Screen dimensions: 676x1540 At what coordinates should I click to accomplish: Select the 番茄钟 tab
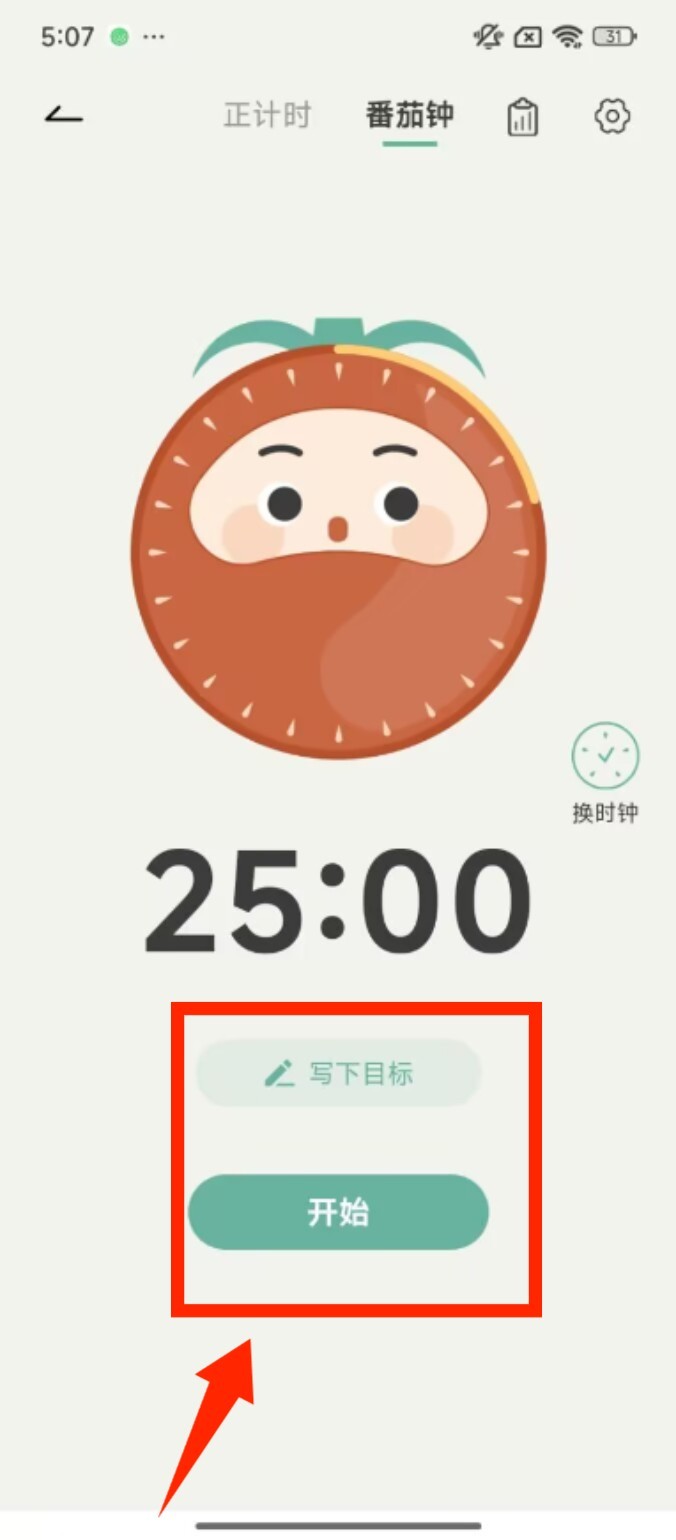(410, 116)
